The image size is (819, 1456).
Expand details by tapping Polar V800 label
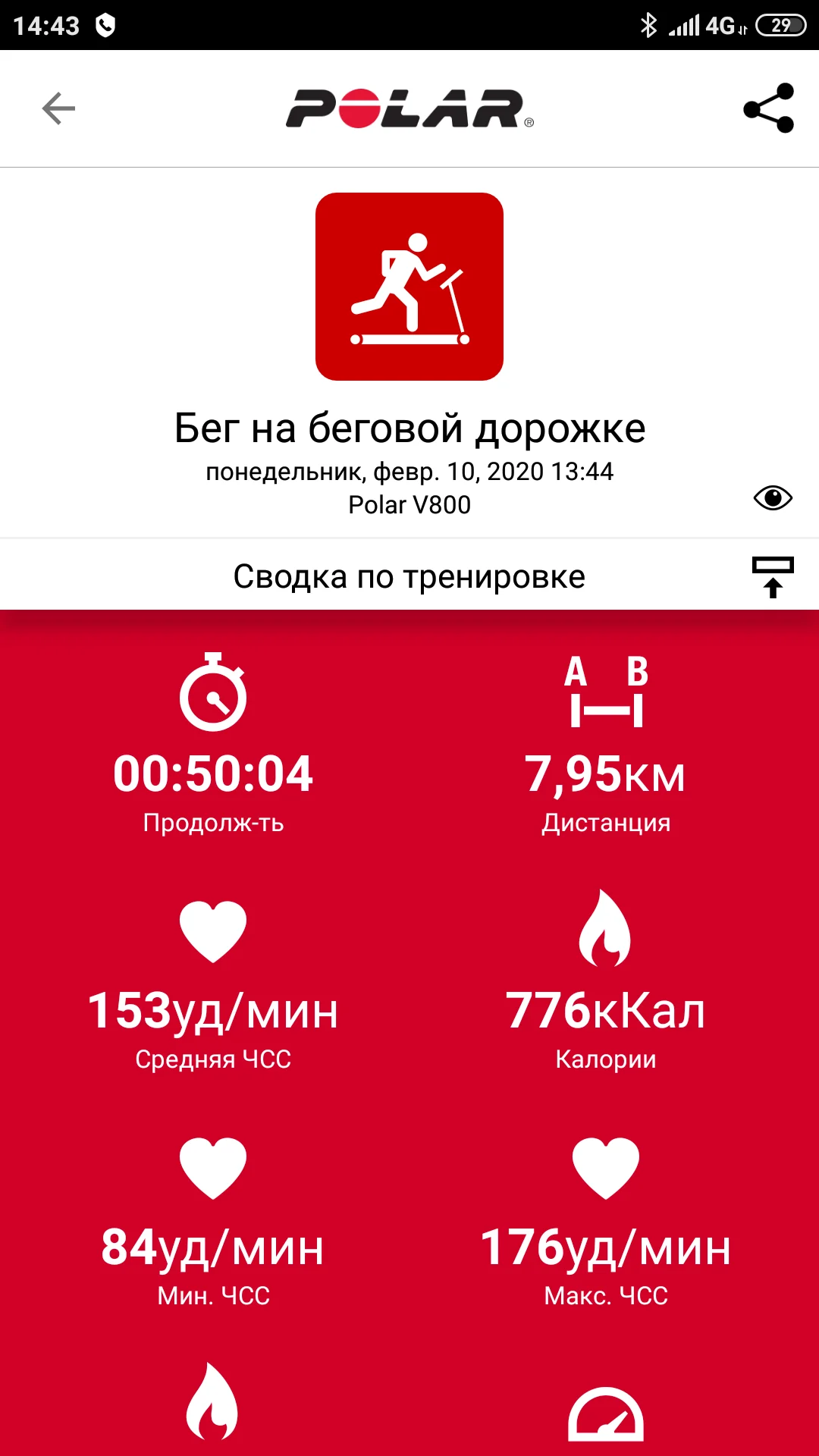409,504
